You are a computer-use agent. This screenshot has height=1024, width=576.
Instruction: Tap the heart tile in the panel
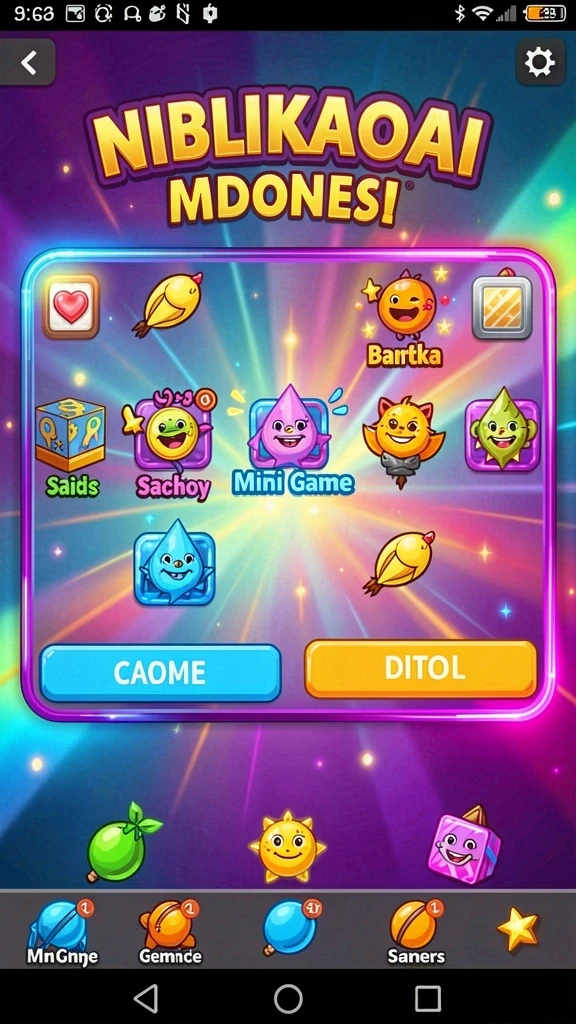click(71, 307)
